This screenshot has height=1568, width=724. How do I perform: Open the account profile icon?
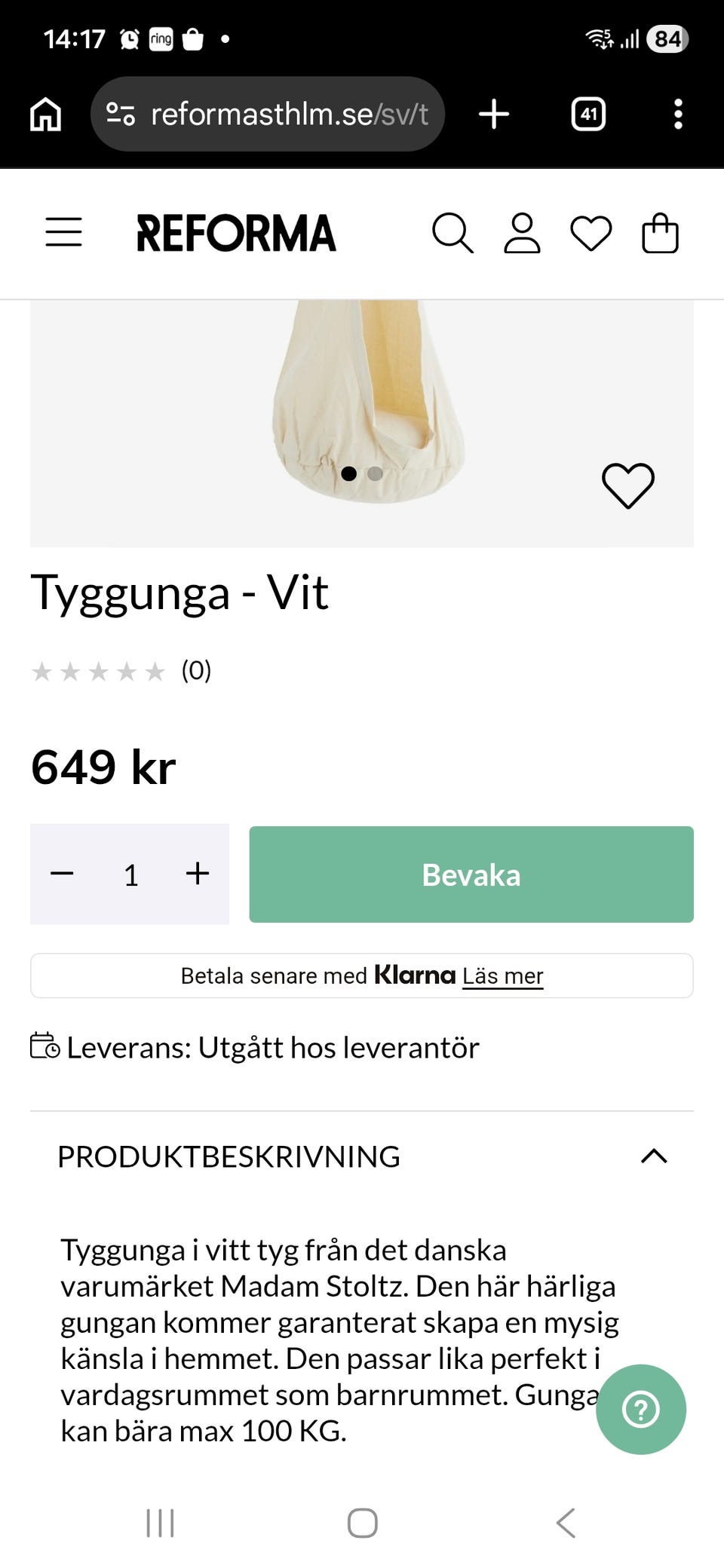(x=522, y=233)
